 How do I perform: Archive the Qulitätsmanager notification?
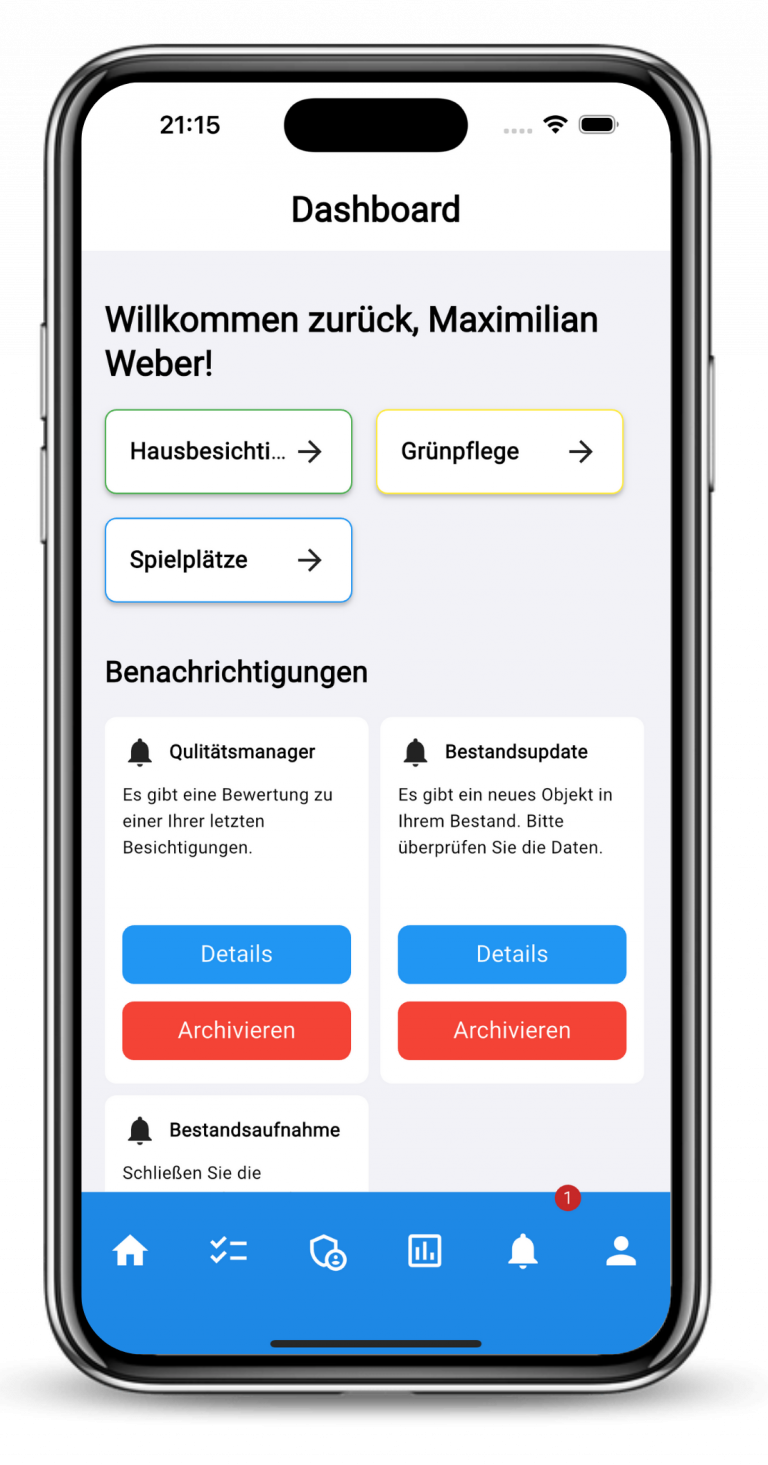[236, 1030]
